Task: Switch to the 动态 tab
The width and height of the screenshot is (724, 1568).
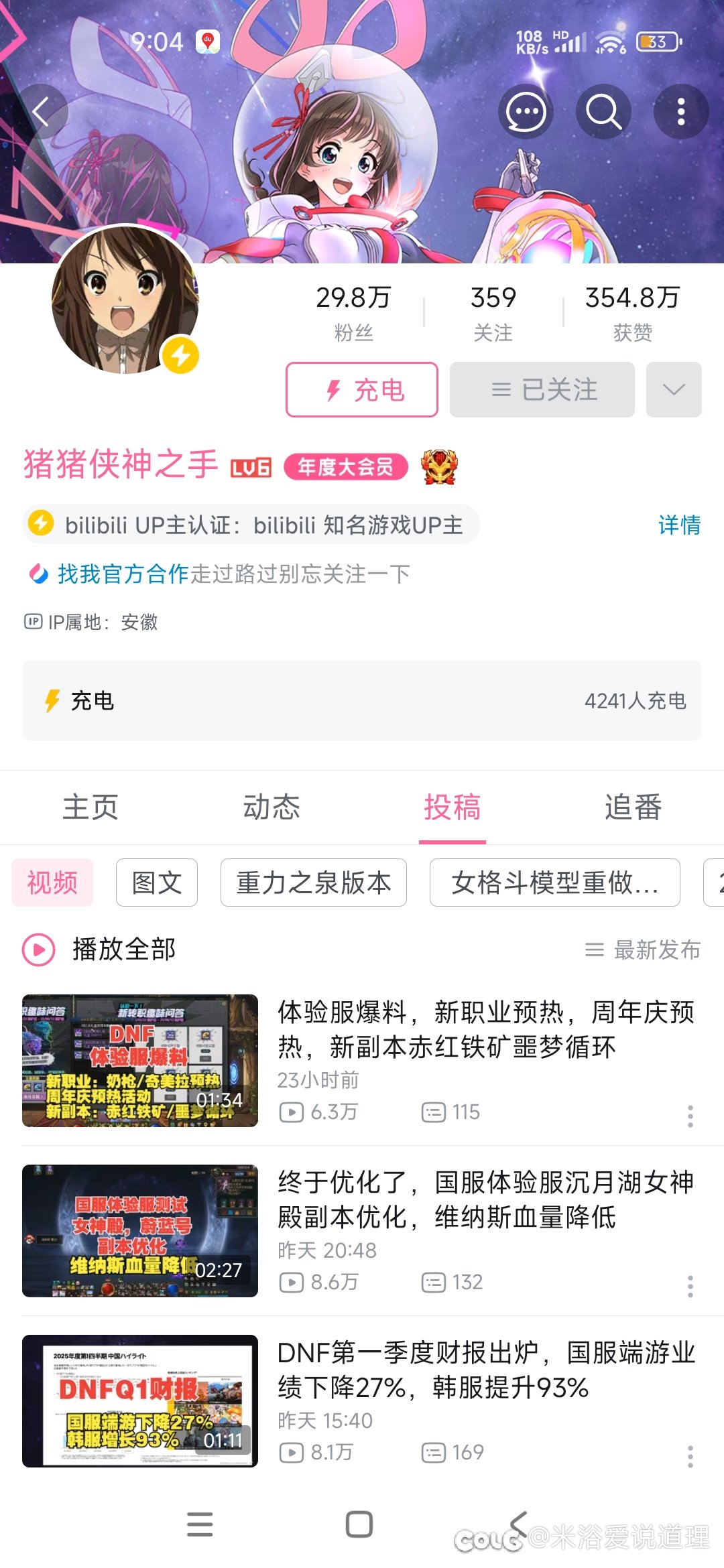Action: click(x=271, y=807)
